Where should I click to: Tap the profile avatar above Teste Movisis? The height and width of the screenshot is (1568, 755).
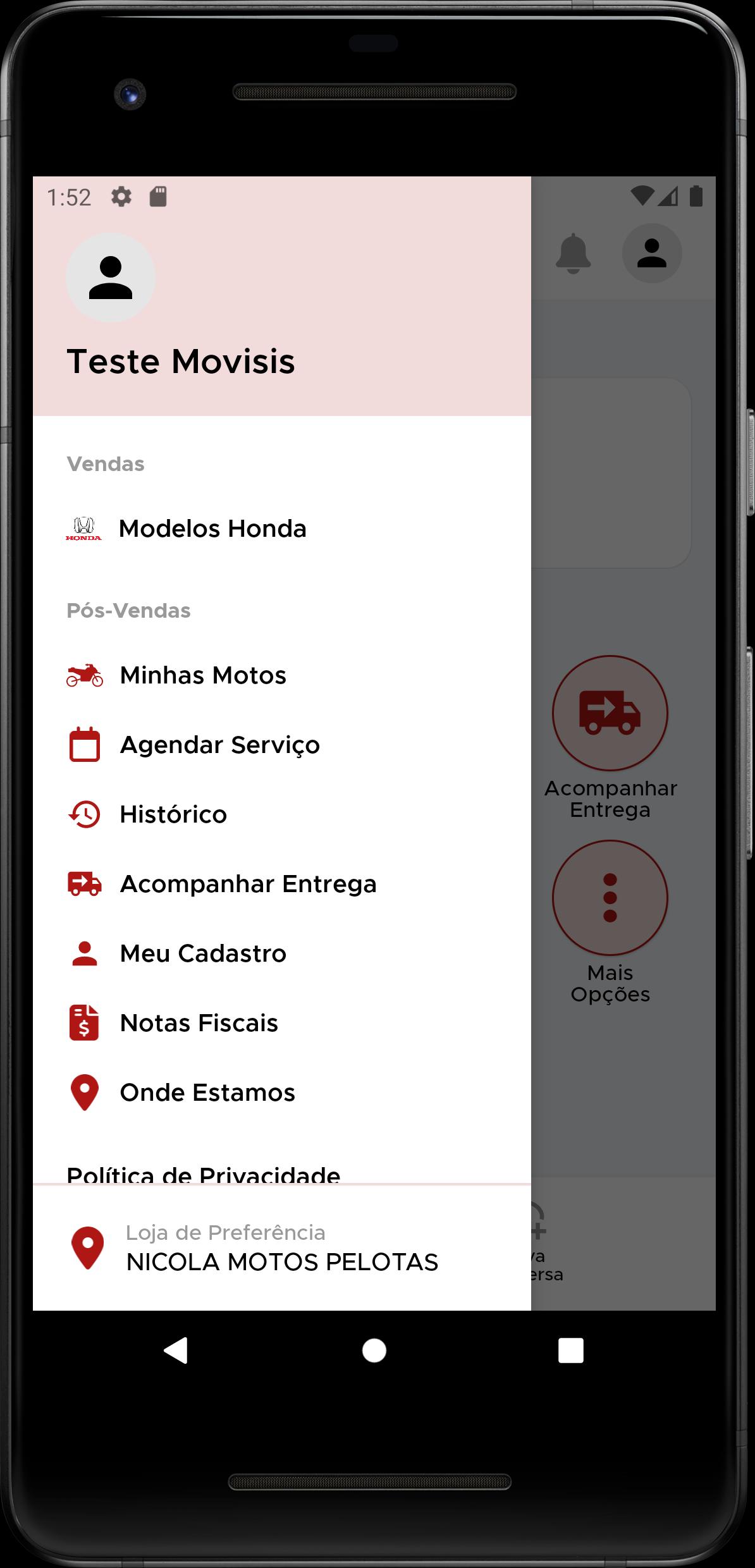(x=111, y=278)
